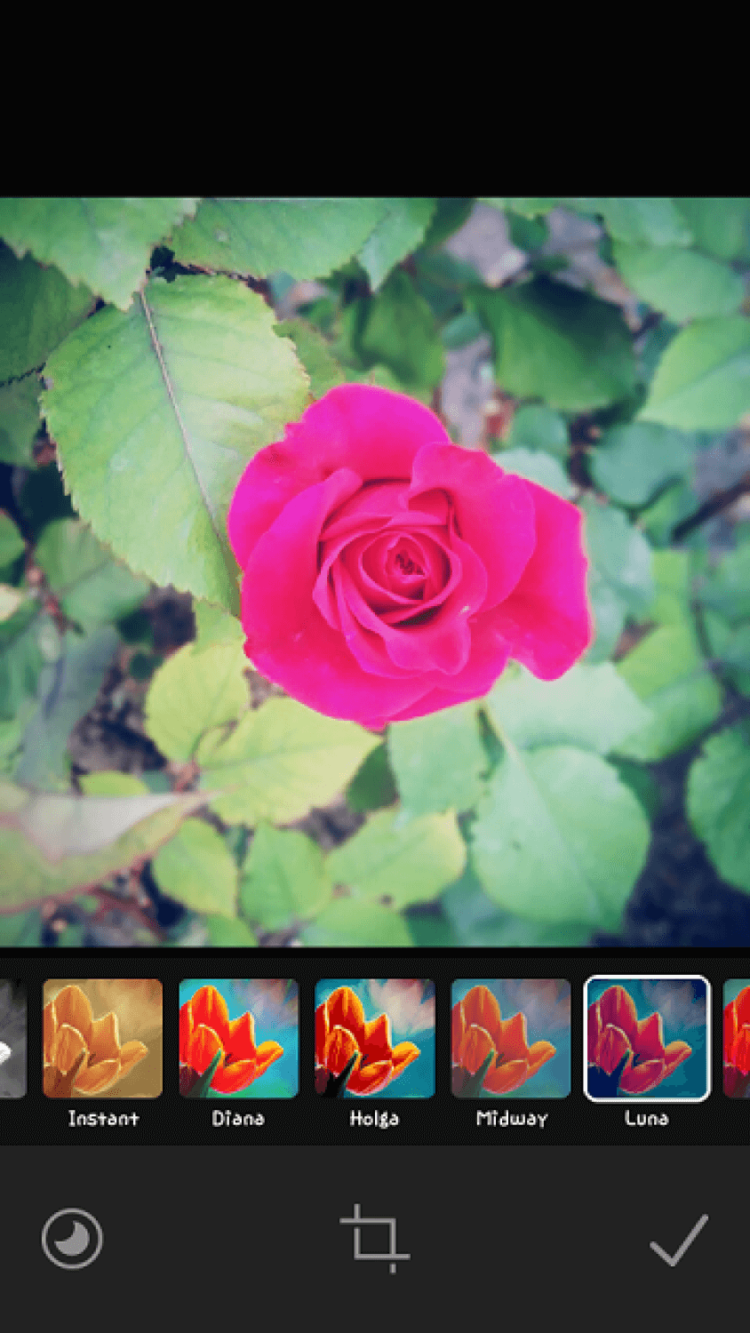The width and height of the screenshot is (750, 1333).
Task: Open the crop tool
Action: pos(375,1238)
